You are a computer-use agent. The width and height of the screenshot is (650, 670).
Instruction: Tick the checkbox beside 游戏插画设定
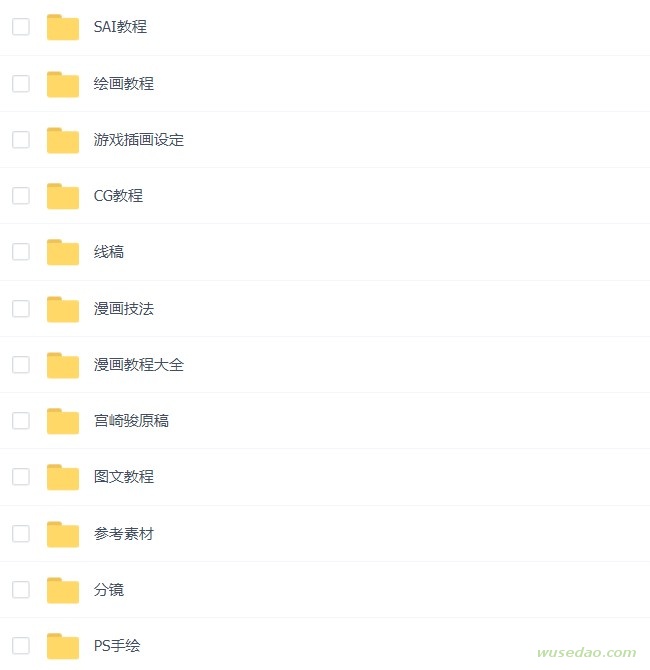tap(21, 140)
